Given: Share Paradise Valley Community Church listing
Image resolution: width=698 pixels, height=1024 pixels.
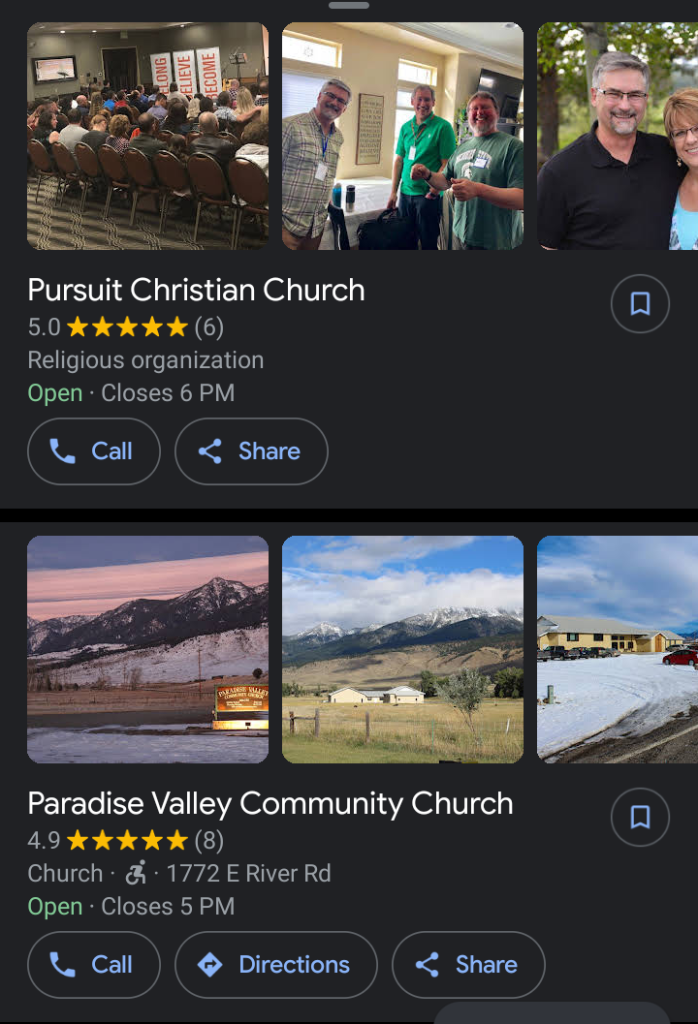Looking at the screenshot, I should pyautogui.click(x=468, y=964).
